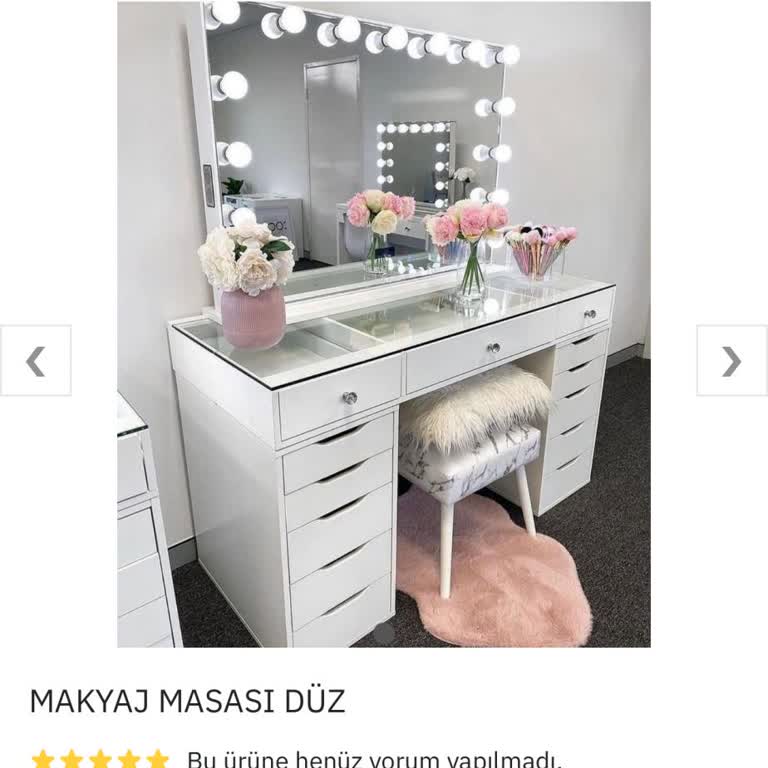768x768 pixels.
Task: Go to the next product image
Action: (731, 360)
